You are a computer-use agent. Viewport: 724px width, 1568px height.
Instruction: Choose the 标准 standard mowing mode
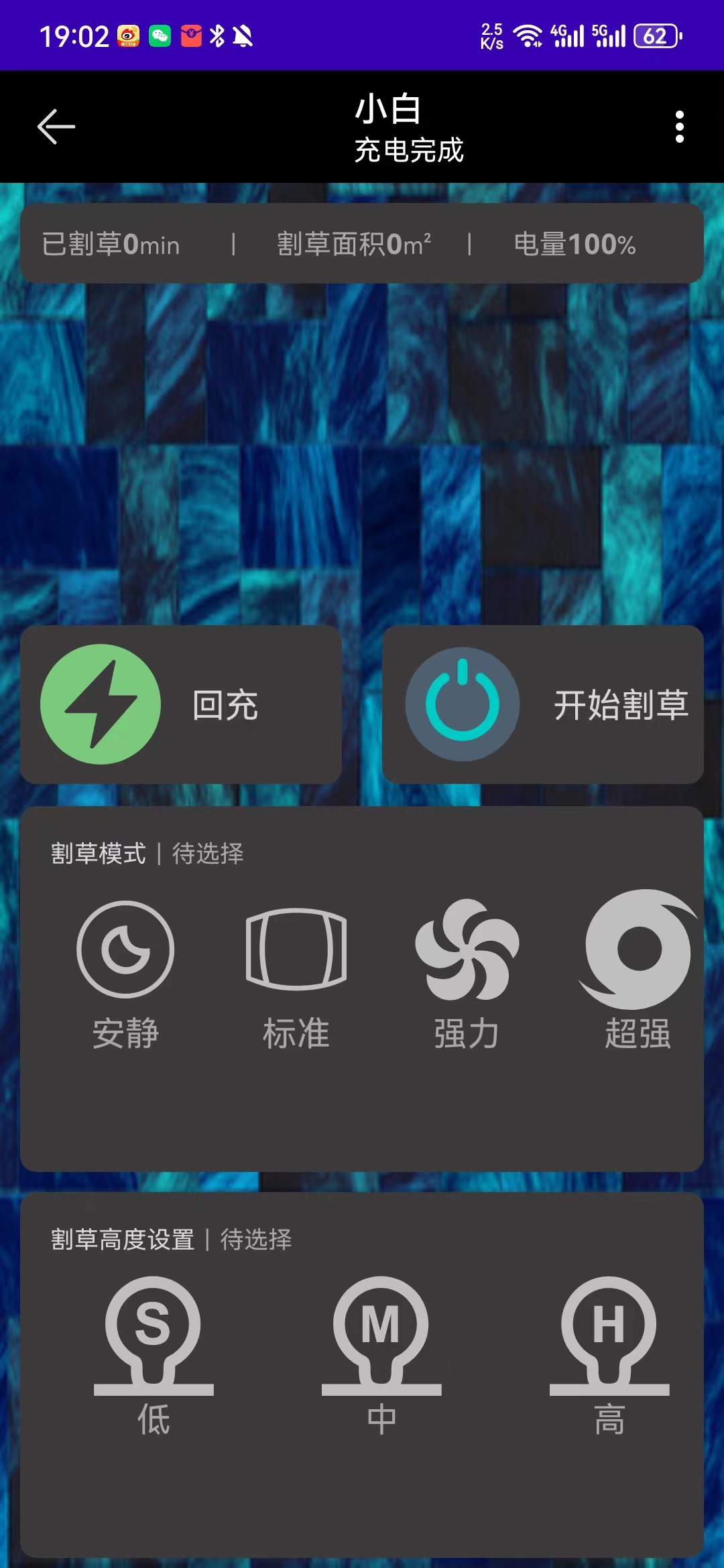tap(296, 972)
